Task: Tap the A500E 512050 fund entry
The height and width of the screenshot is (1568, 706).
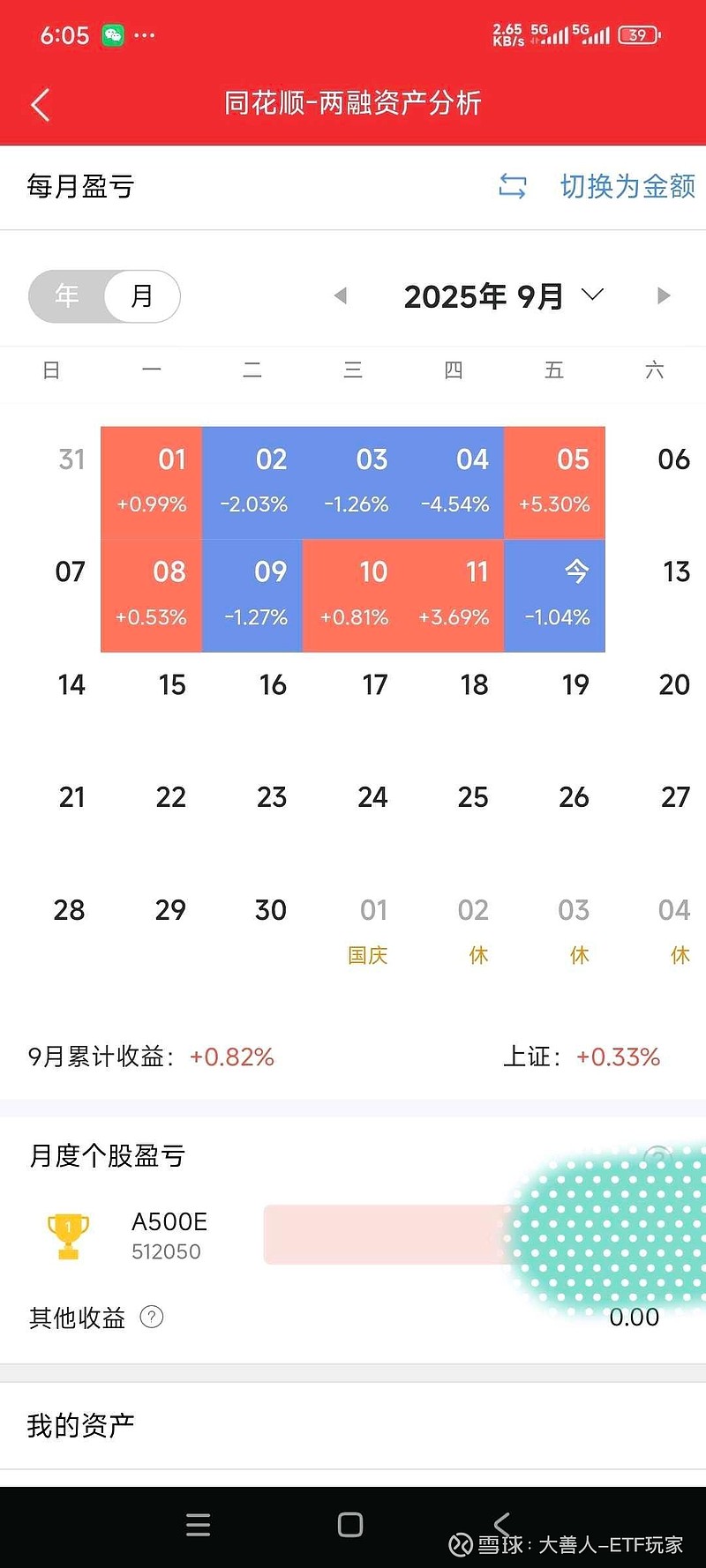Action: tap(168, 1233)
